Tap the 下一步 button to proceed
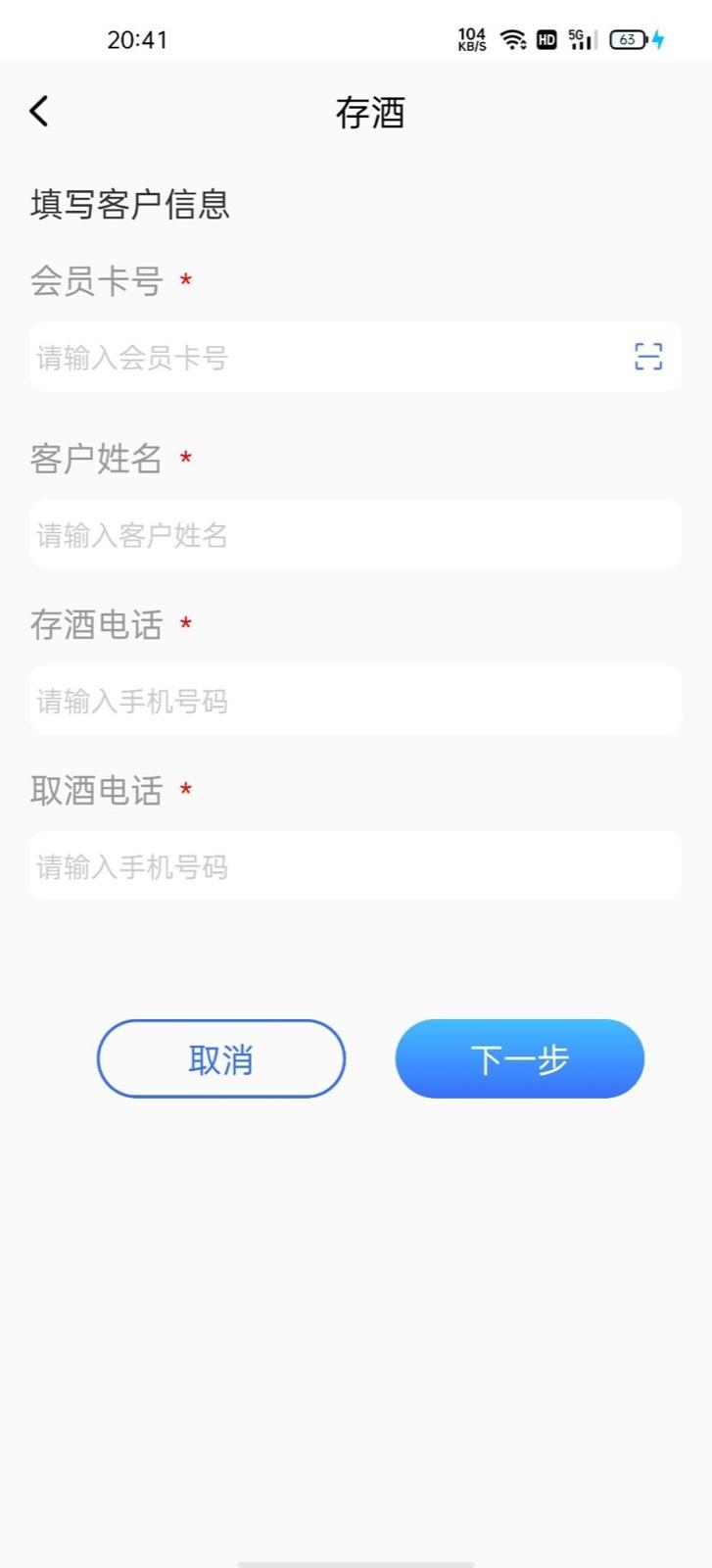The image size is (712, 1568). pyautogui.click(x=520, y=1058)
